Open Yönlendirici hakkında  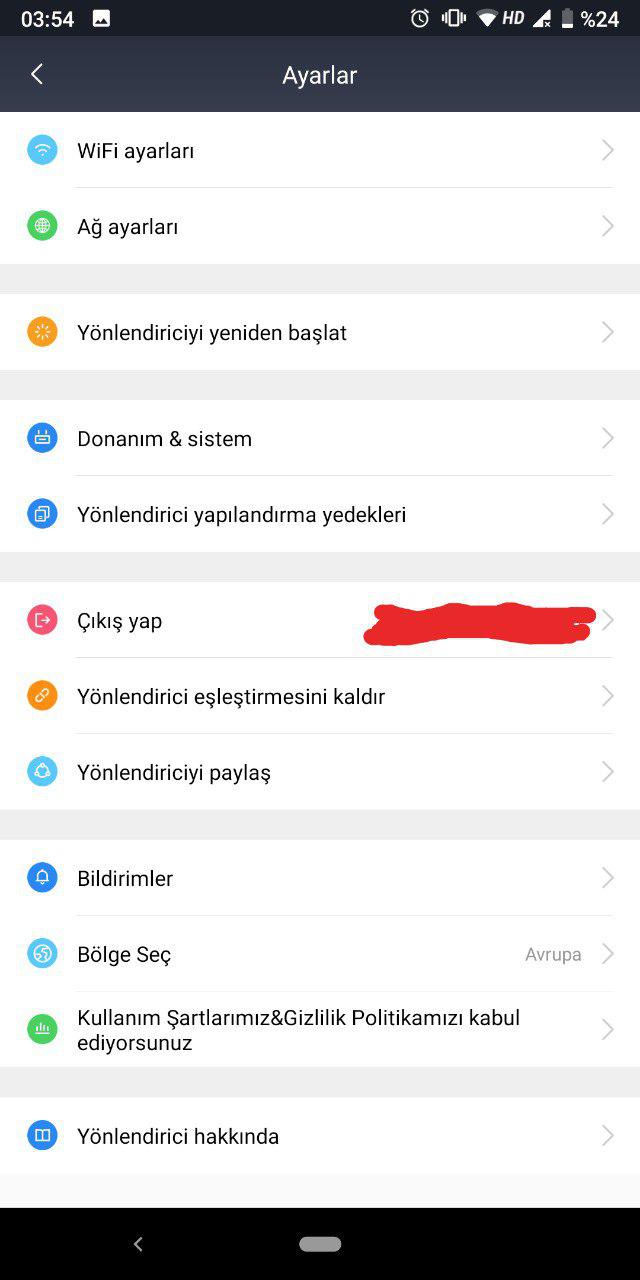click(x=320, y=1136)
